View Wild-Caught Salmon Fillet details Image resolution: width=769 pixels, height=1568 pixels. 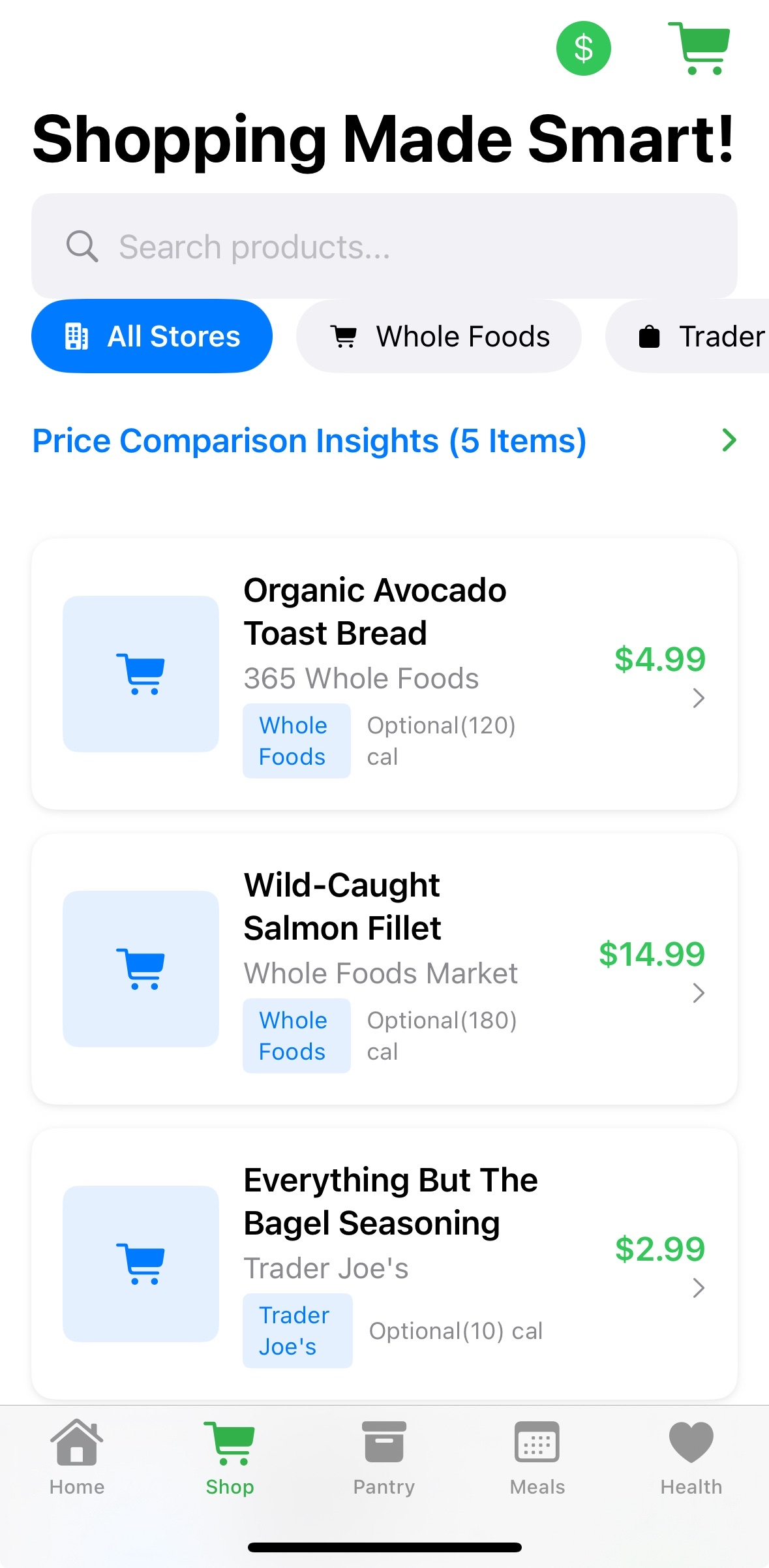click(384, 969)
